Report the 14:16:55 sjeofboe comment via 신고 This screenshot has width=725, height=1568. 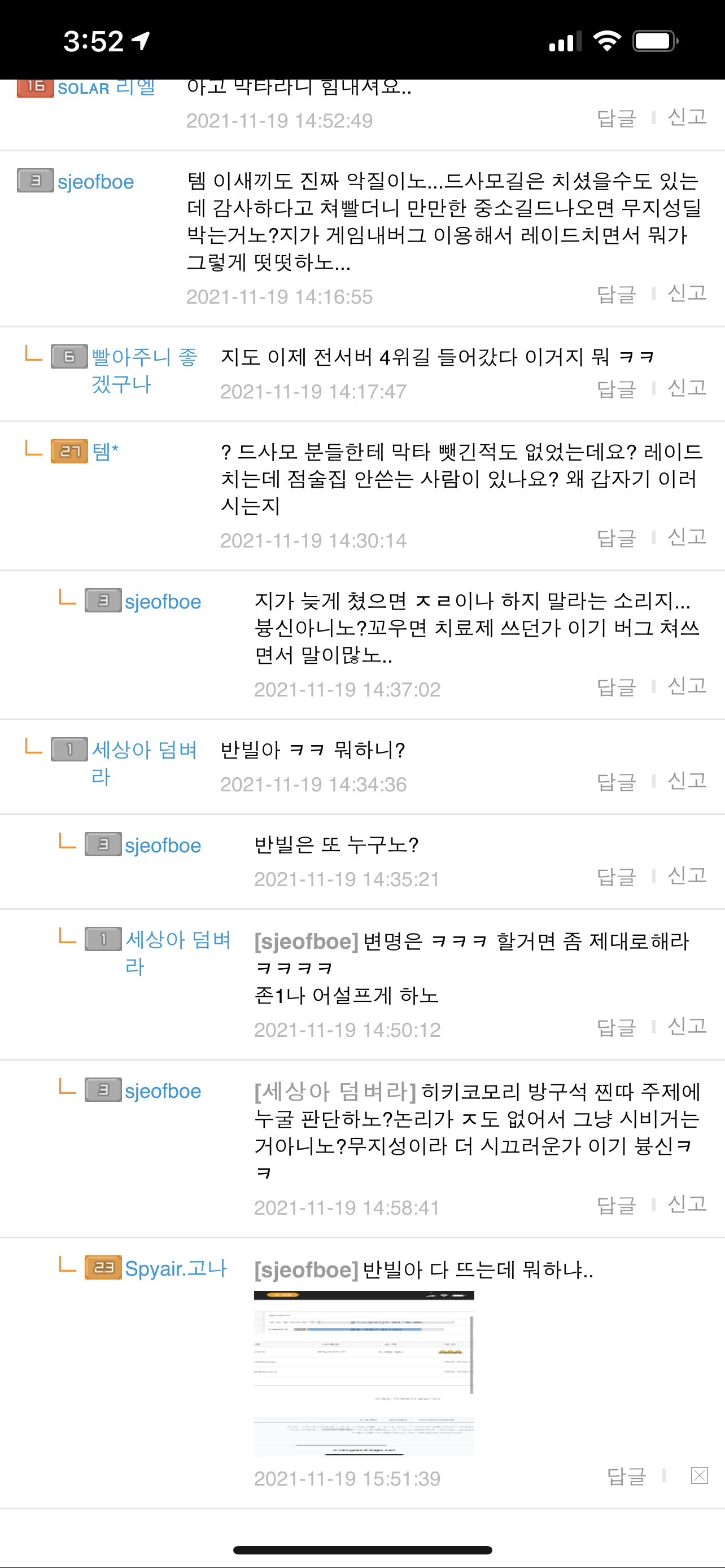click(687, 294)
